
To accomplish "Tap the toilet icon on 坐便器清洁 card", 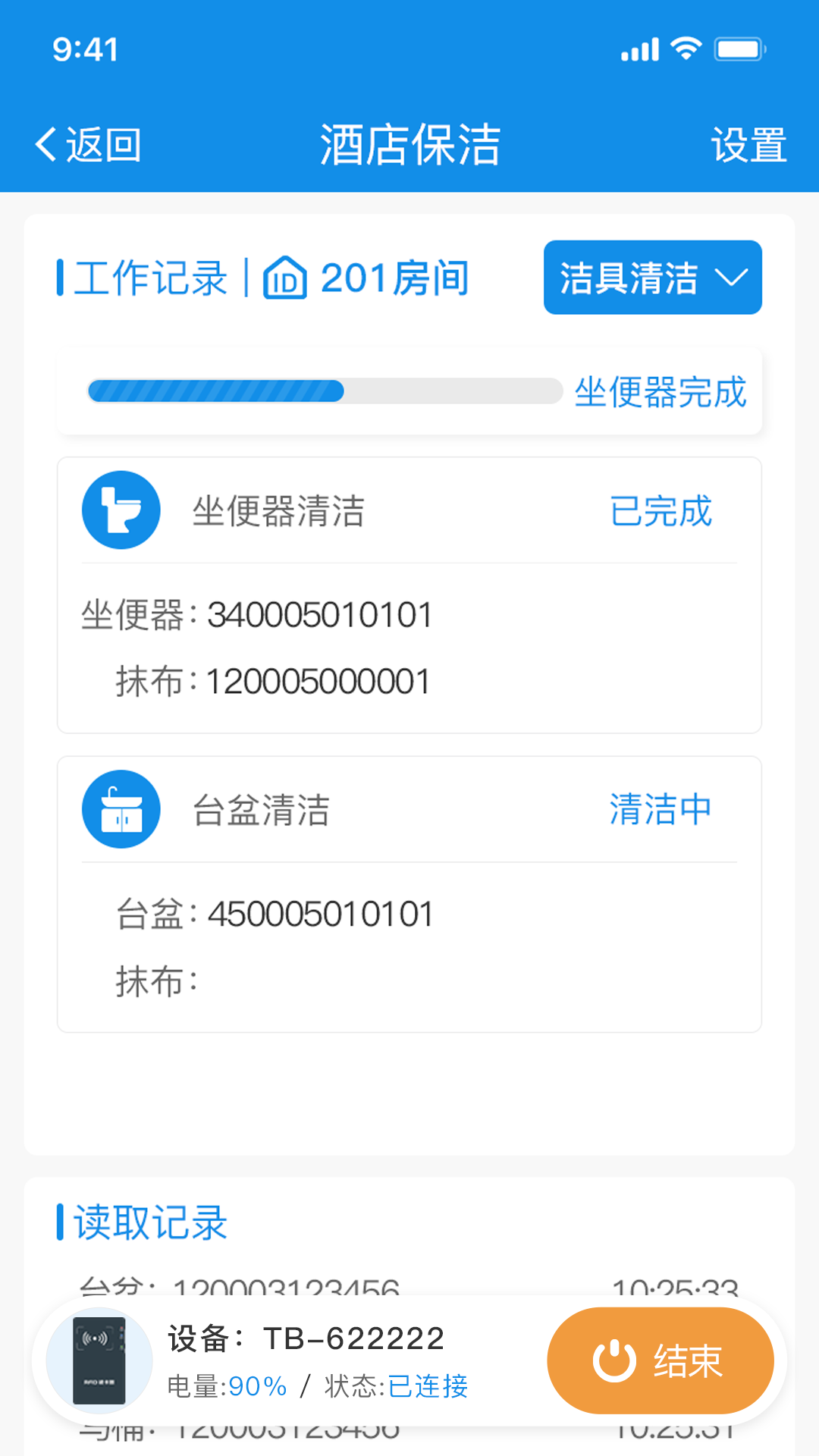I will (x=121, y=510).
